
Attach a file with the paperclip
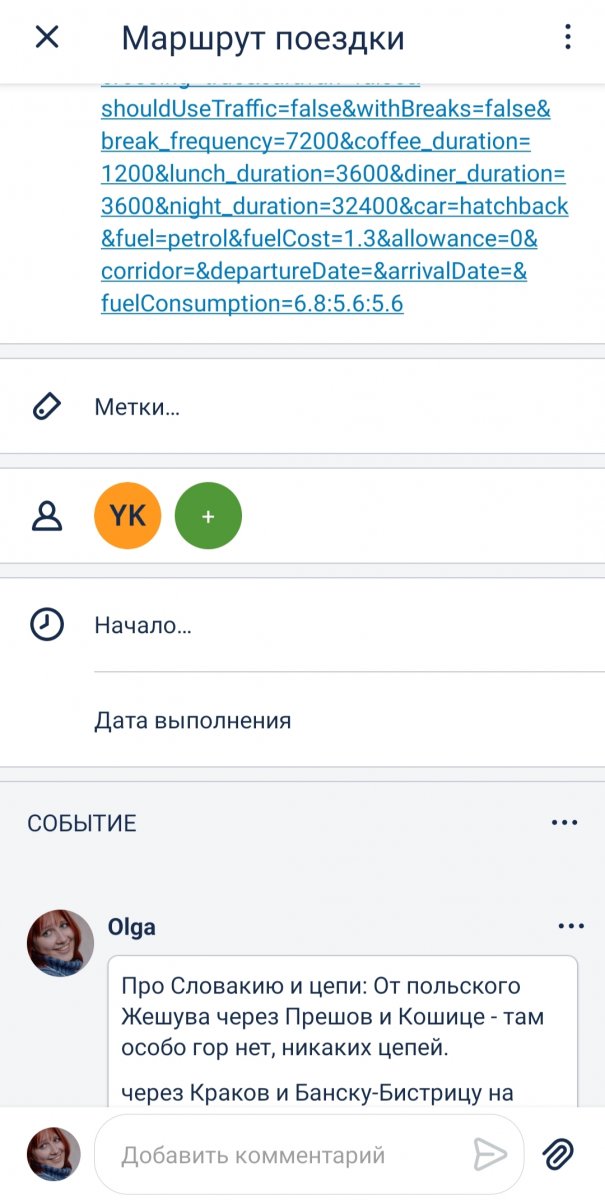[557, 1155]
